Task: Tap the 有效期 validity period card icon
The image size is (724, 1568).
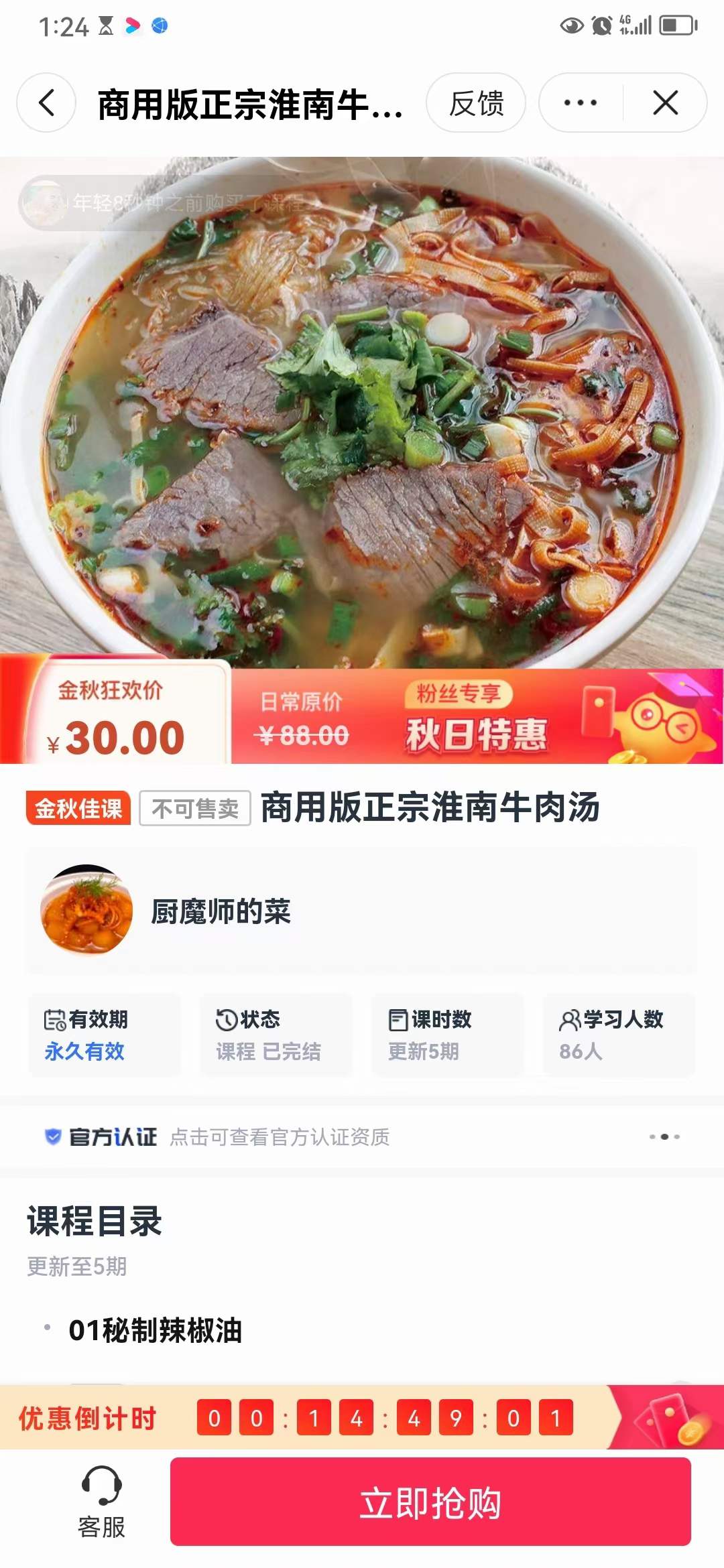Action: pyautogui.click(x=55, y=1019)
